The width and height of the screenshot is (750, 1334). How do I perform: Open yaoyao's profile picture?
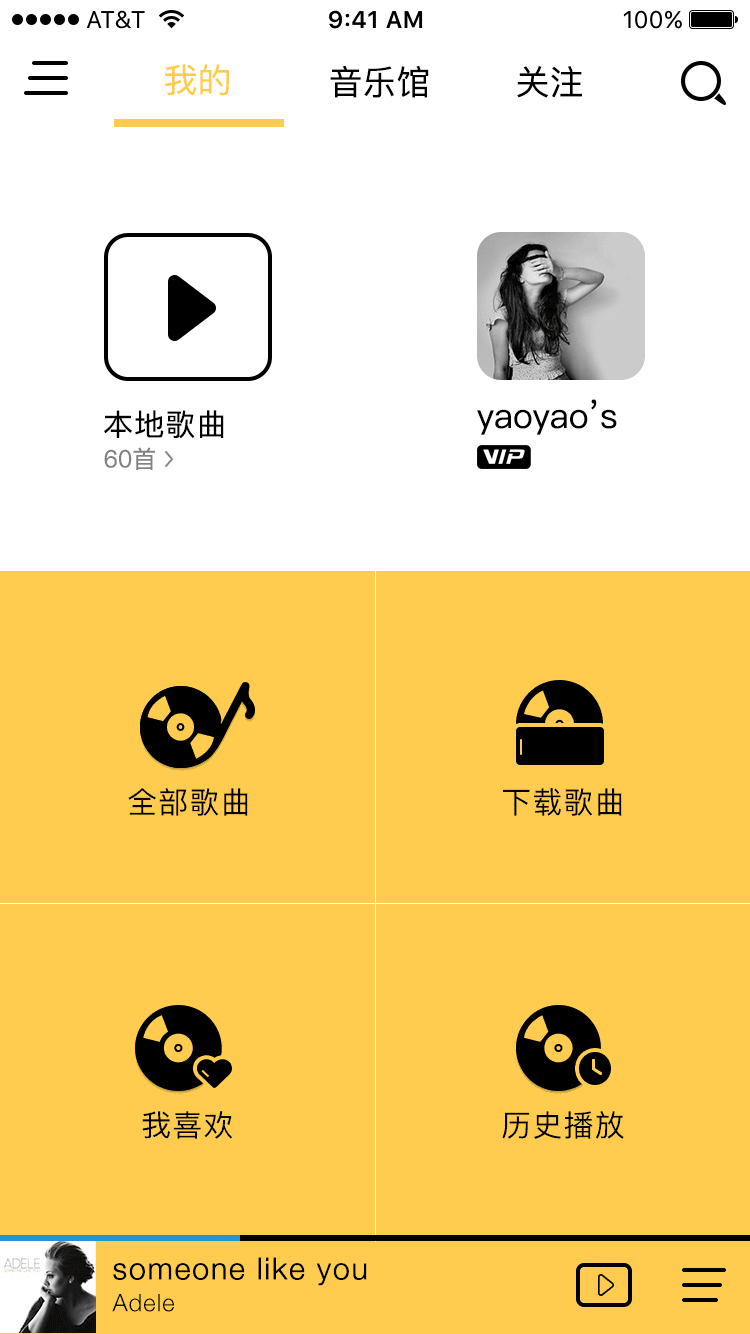pos(560,306)
